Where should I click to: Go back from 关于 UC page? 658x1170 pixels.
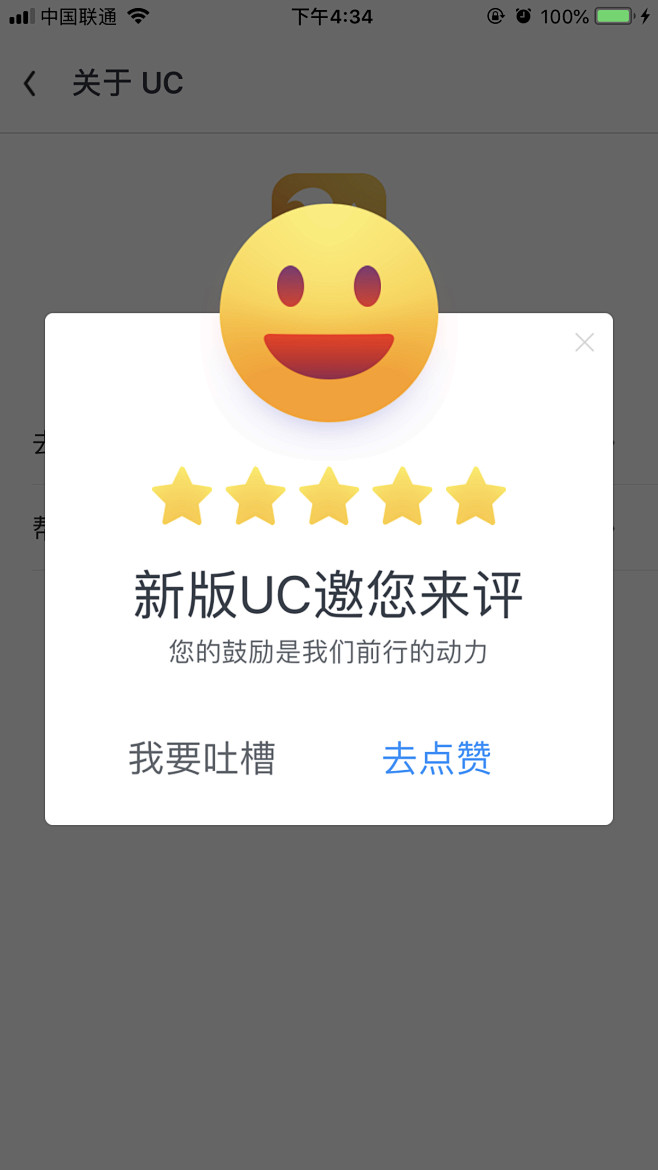(x=29, y=83)
